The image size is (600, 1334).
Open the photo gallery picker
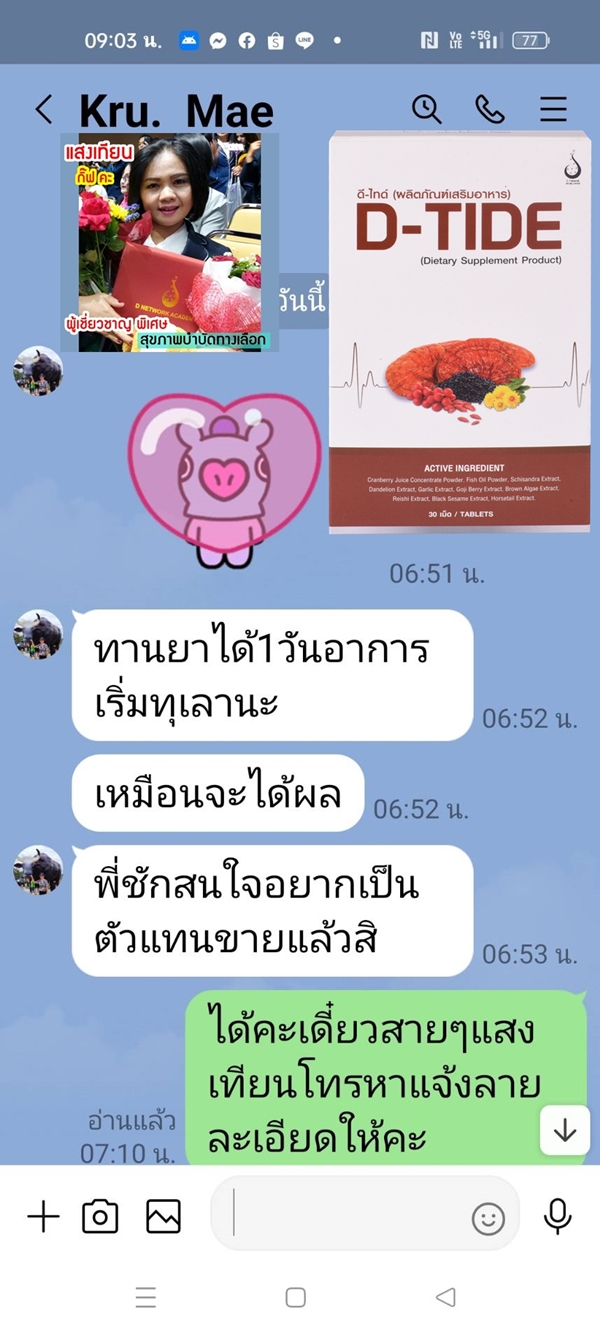tap(163, 1217)
